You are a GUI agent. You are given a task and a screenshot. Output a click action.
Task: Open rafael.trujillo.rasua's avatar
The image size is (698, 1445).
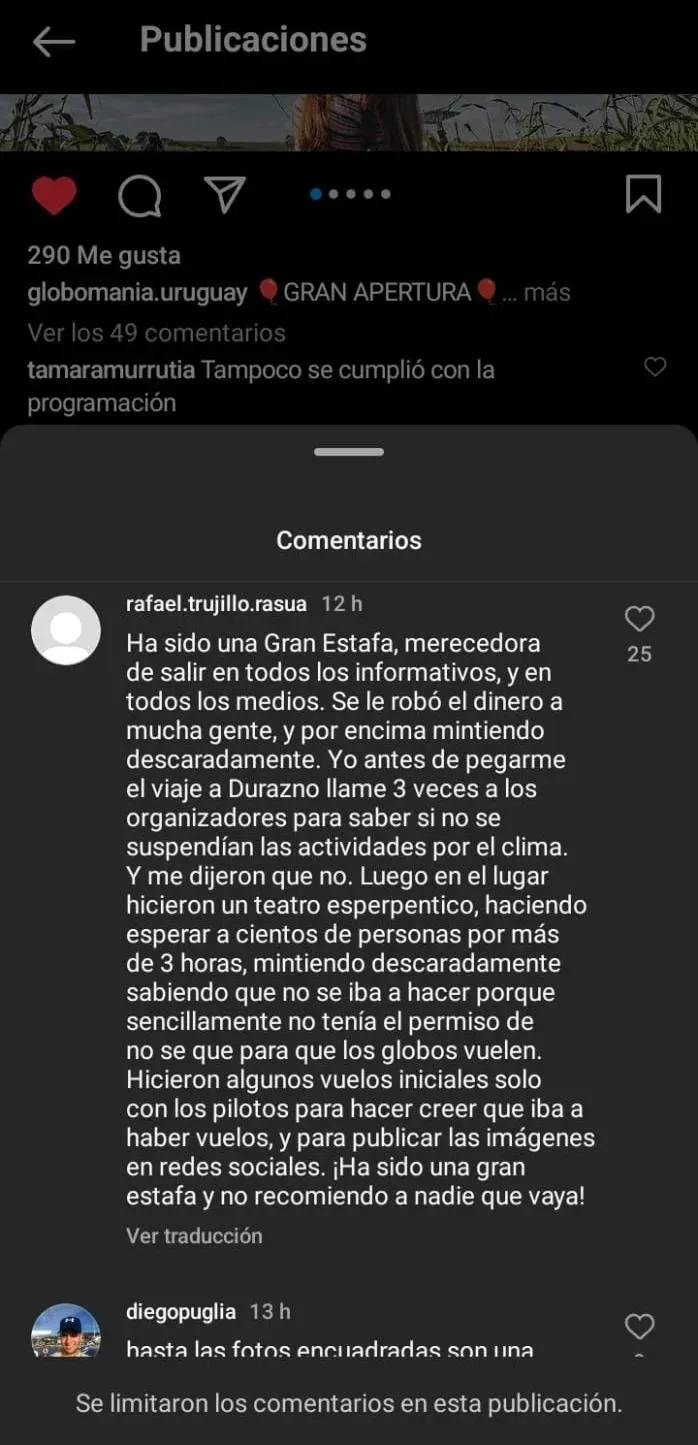coord(66,630)
